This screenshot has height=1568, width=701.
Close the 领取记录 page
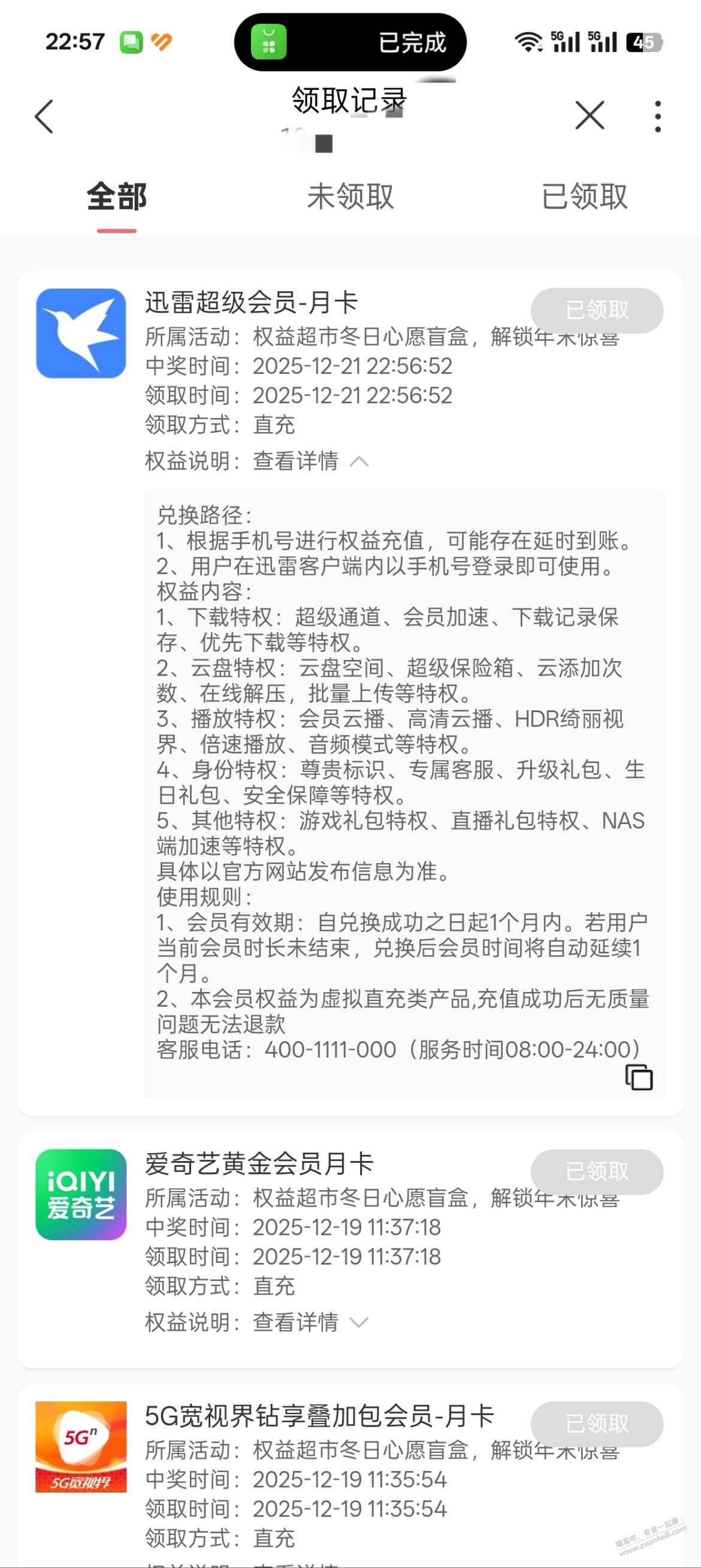[x=589, y=116]
